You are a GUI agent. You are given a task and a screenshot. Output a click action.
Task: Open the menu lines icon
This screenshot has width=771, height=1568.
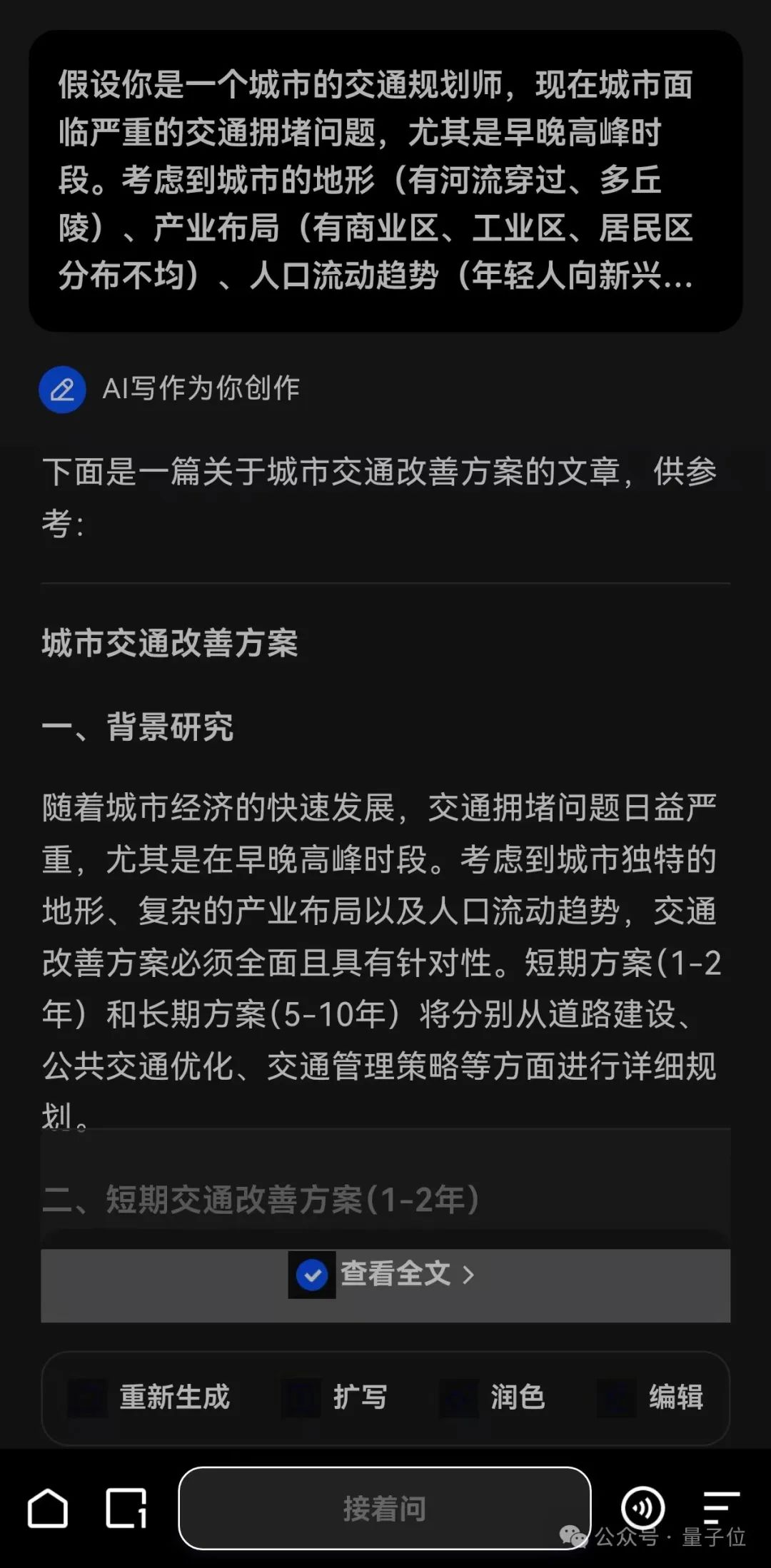(x=720, y=1508)
